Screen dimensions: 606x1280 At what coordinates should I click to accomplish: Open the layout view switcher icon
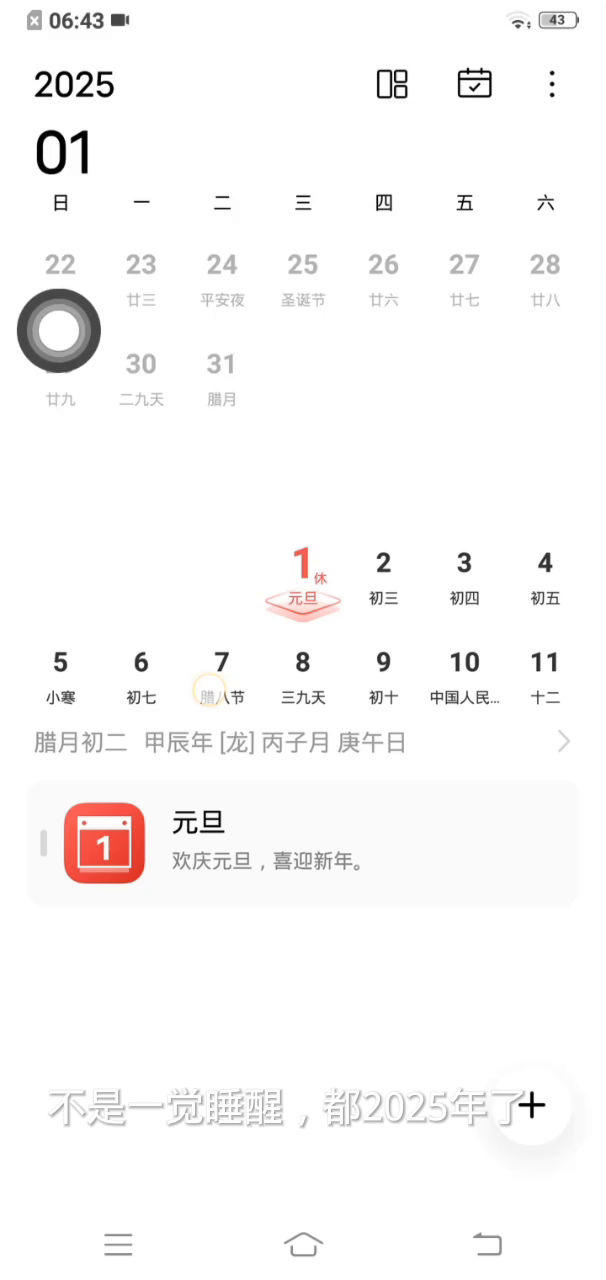(392, 84)
